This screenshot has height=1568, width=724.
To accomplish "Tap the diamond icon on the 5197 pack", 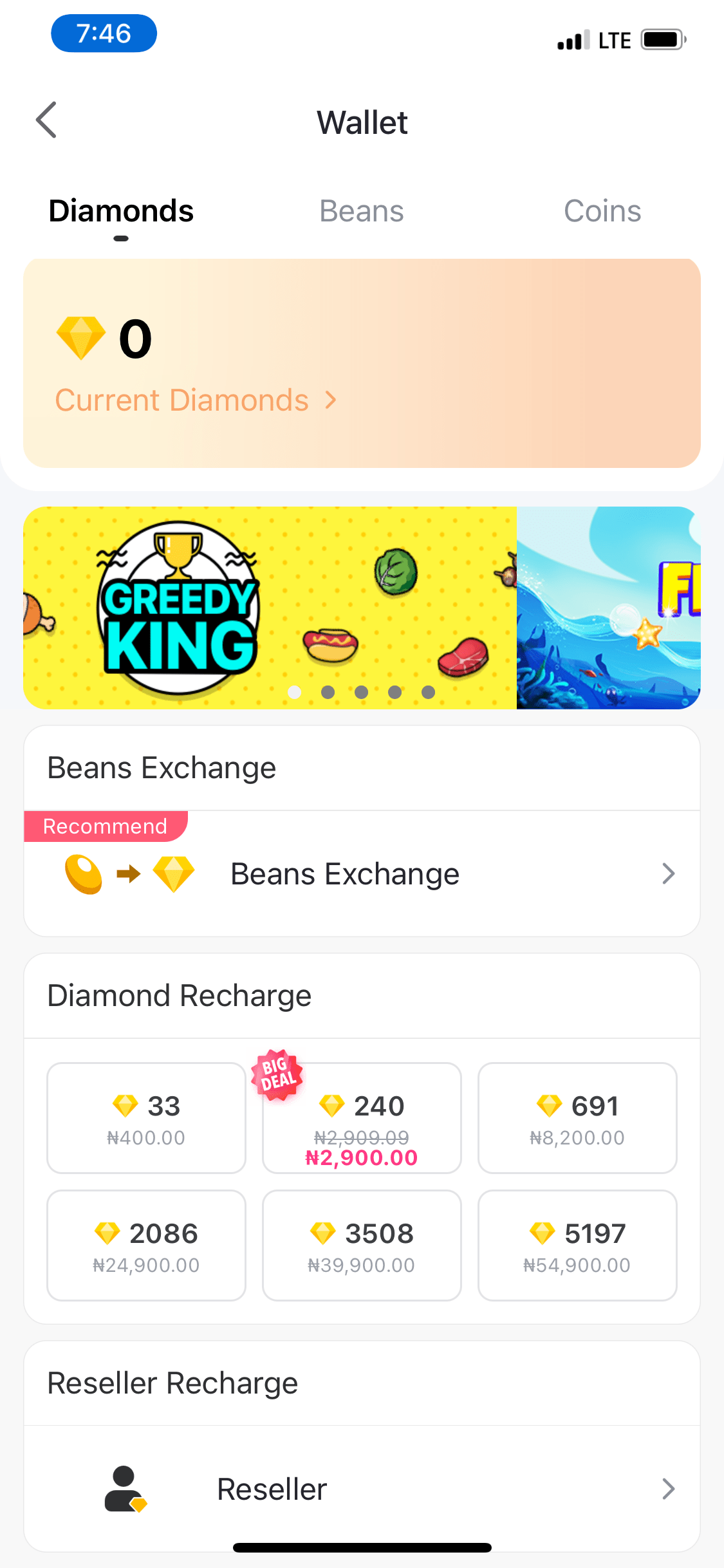I will click(543, 1233).
